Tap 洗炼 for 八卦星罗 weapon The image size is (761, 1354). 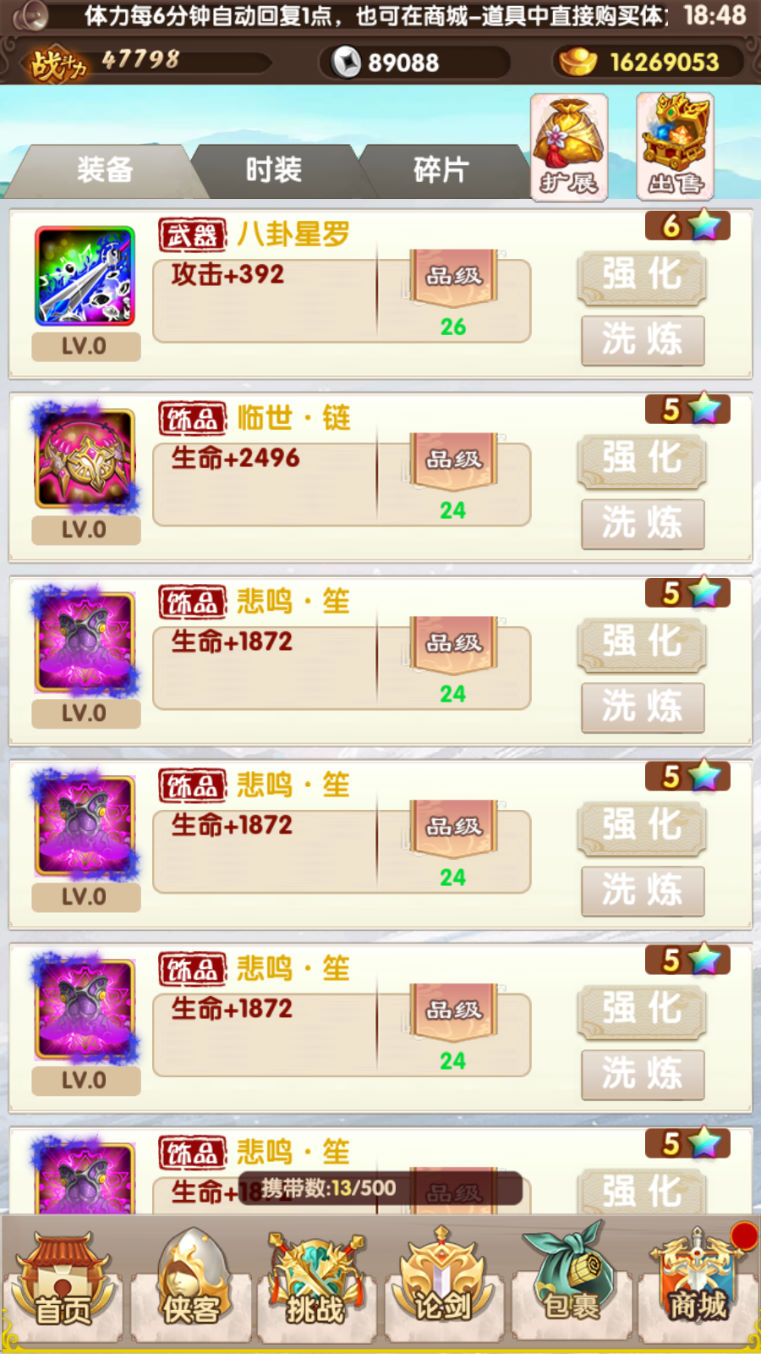click(642, 340)
